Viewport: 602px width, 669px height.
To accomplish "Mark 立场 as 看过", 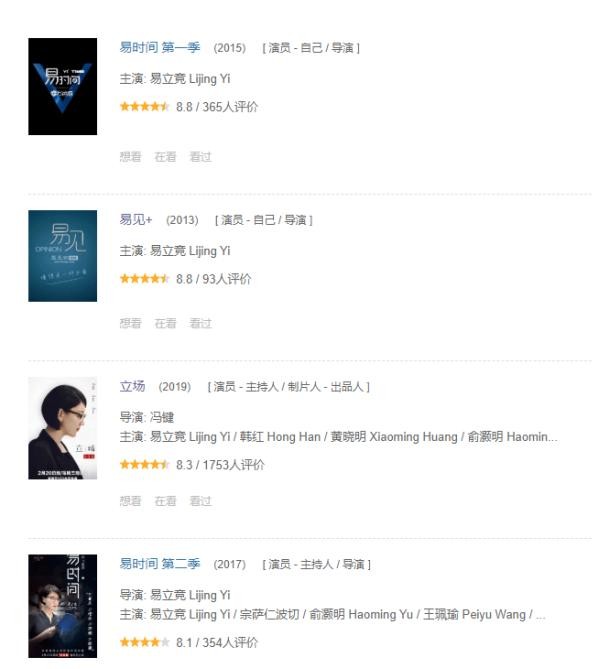I will (x=200, y=501).
